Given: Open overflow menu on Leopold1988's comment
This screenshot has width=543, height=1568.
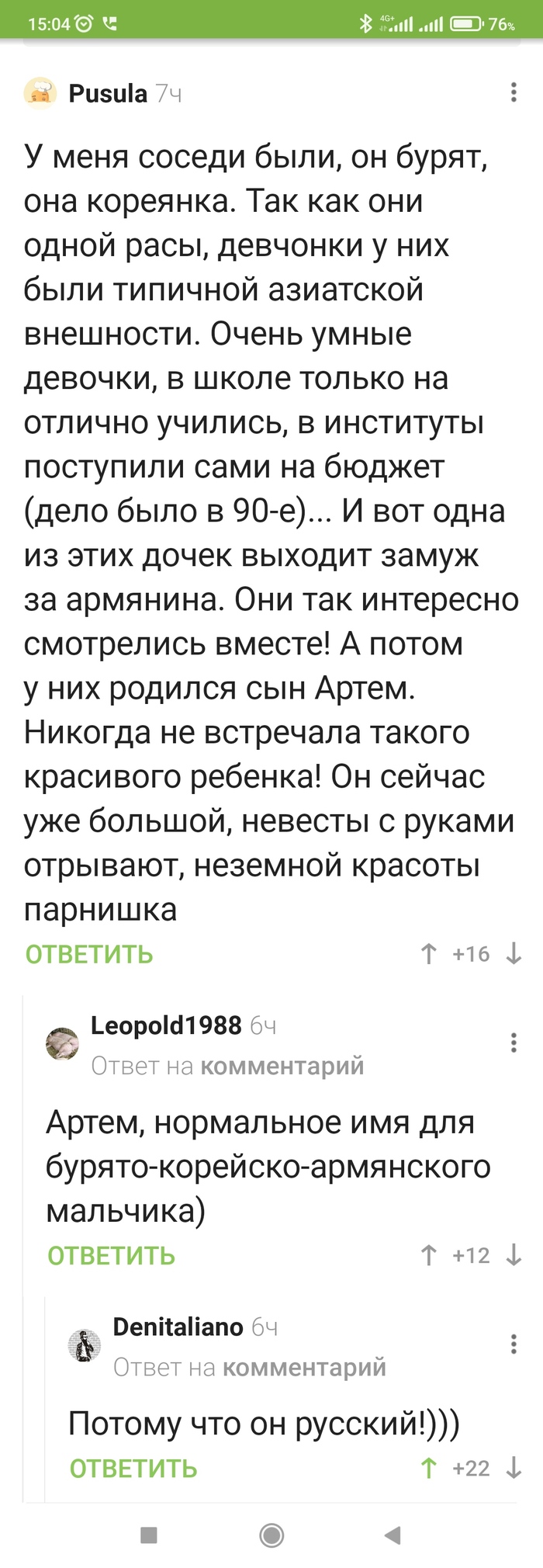Looking at the screenshot, I should [x=514, y=1042].
